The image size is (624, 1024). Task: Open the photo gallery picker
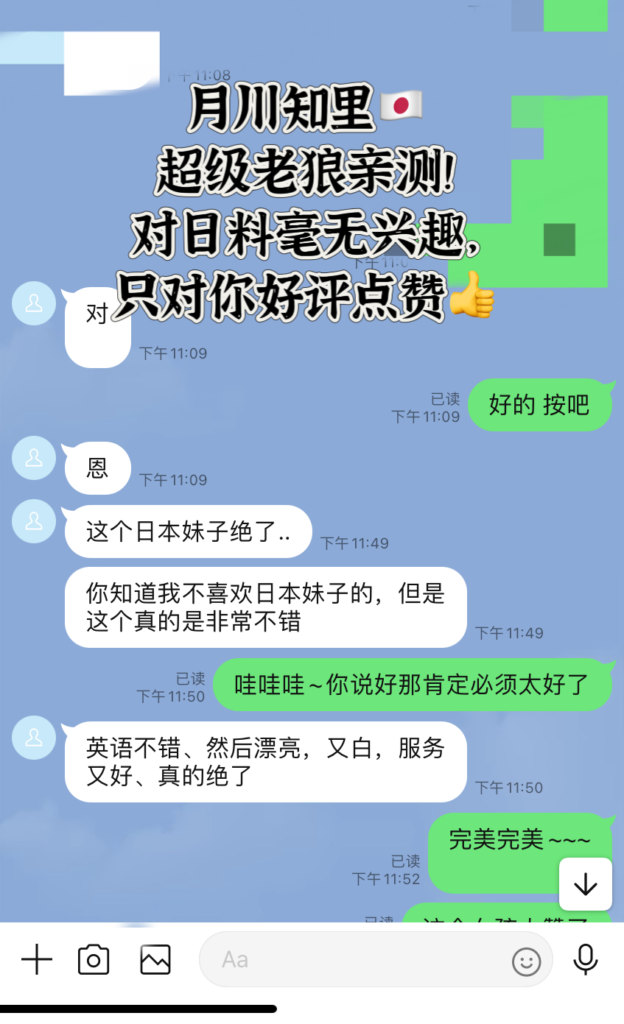click(155, 960)
